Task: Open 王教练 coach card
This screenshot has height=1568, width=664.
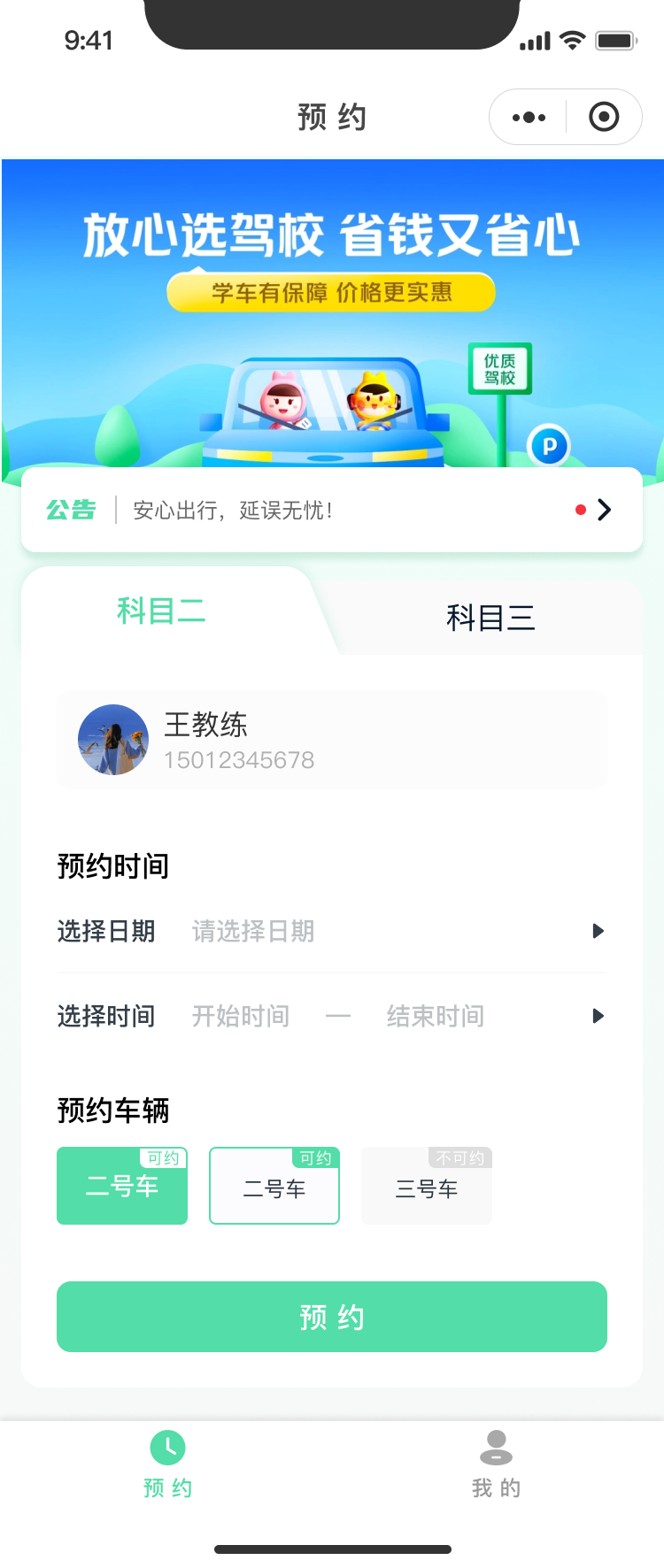Action: pos(332,741)
